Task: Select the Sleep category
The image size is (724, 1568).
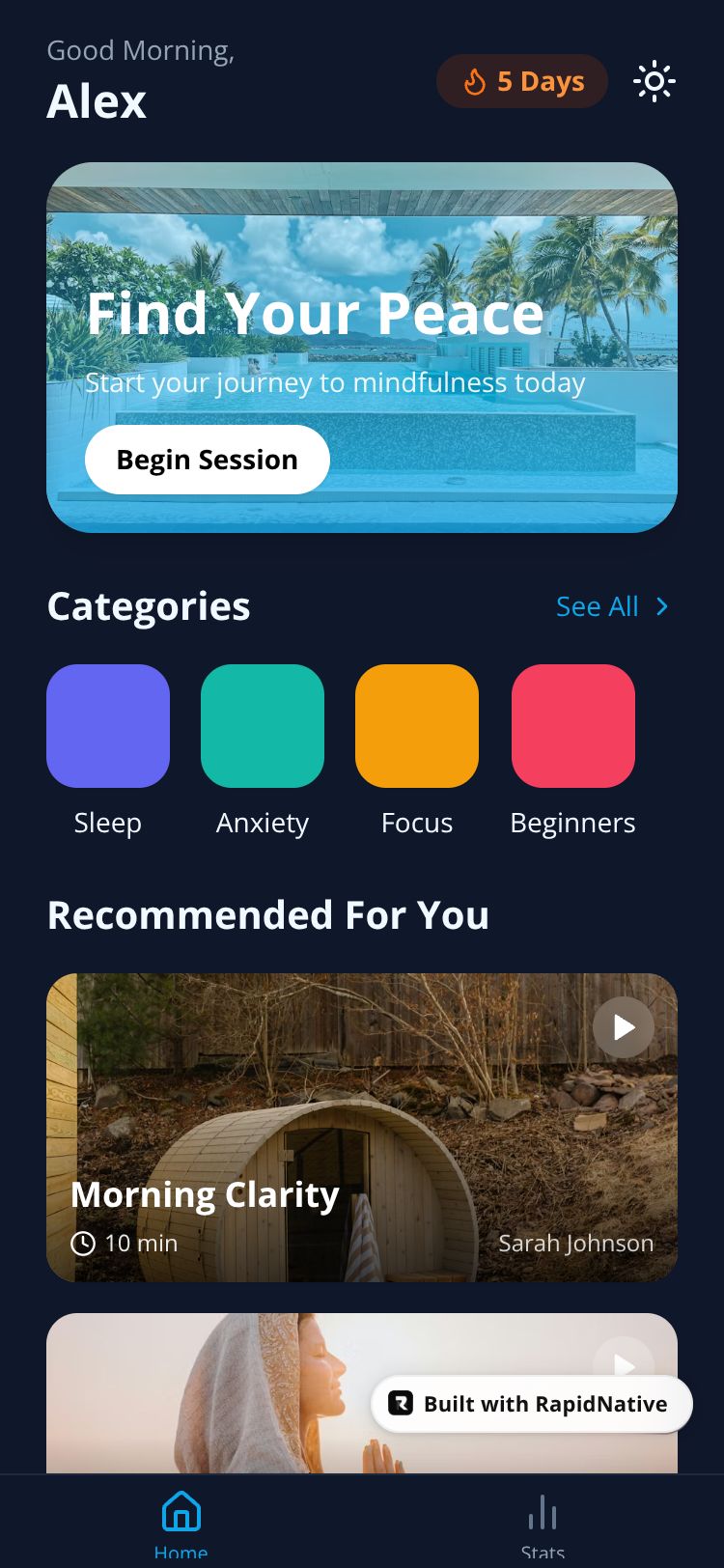Action: point(108,726)
